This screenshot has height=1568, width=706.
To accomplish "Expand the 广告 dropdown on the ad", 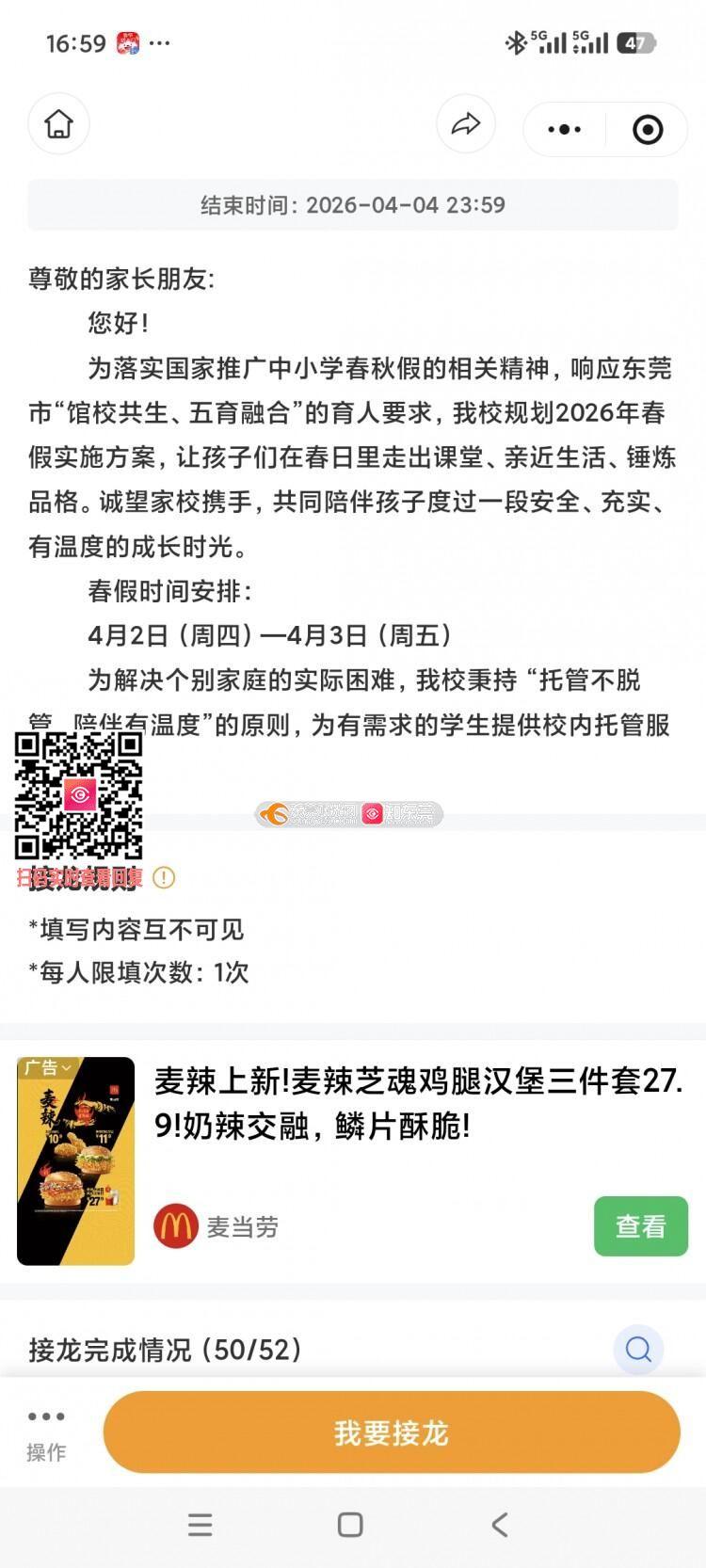I will (x=47, y=1068).
